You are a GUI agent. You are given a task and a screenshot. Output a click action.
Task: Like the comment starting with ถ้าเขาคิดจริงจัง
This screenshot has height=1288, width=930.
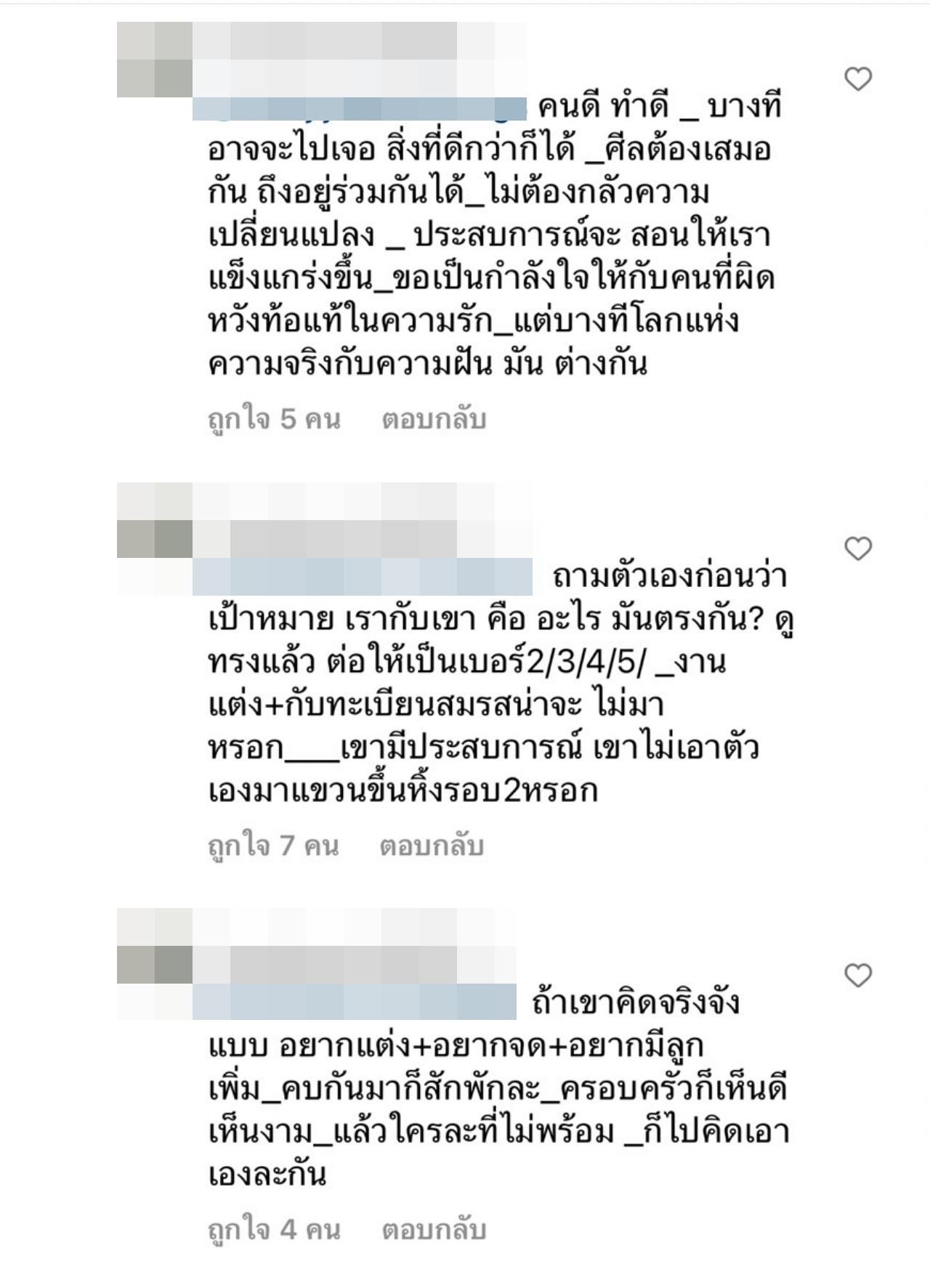(858, 976)
